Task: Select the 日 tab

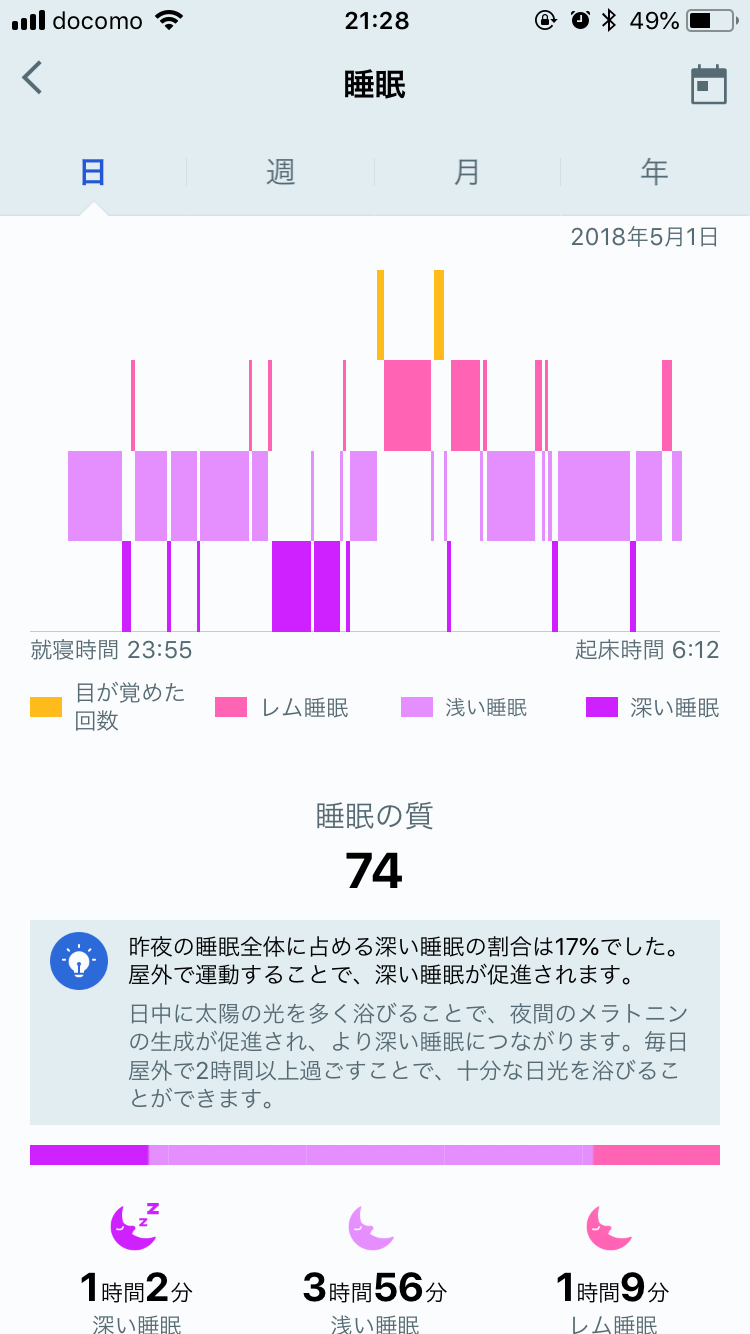Action: click(93, 172)
